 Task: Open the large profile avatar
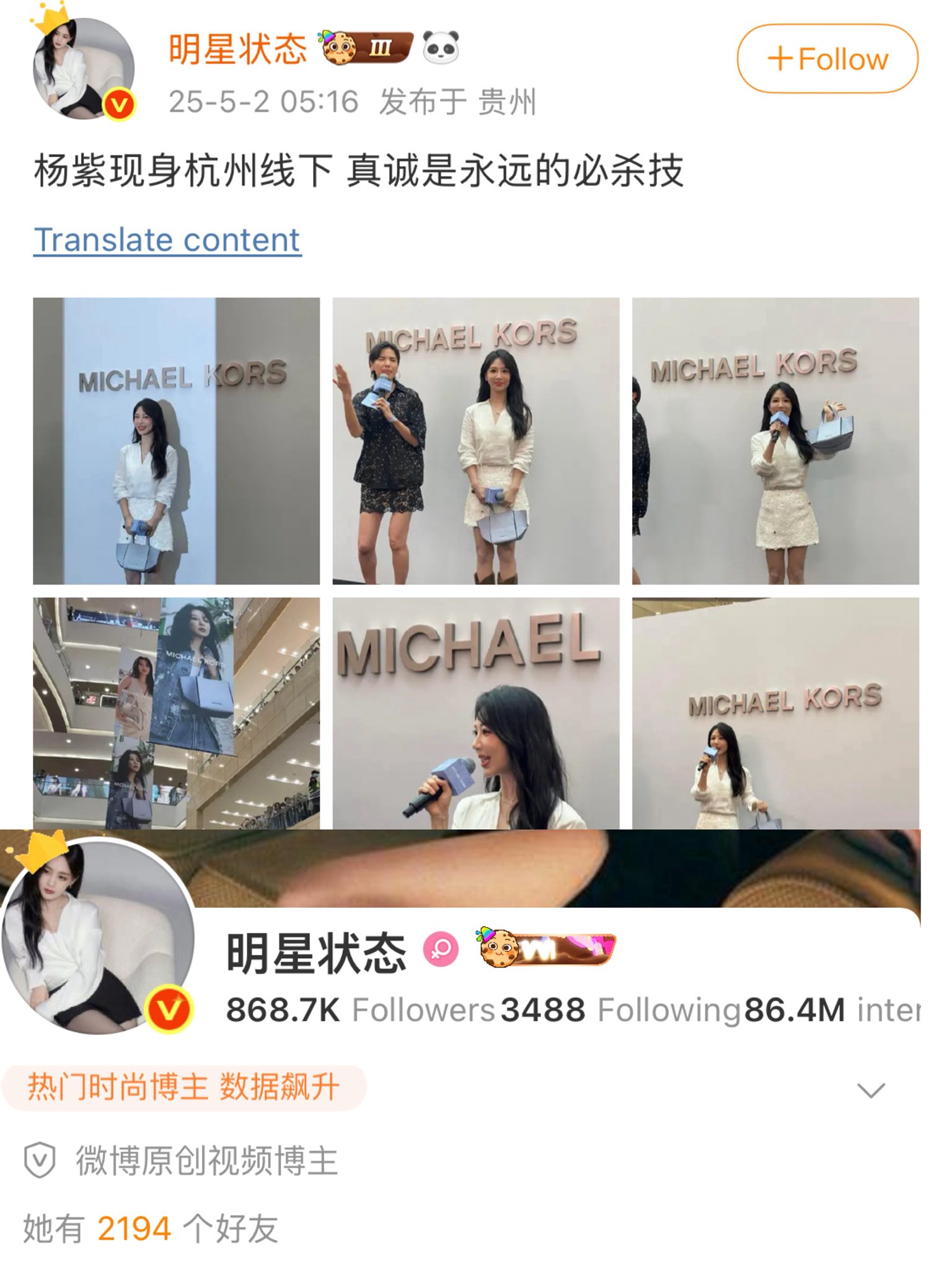point(97,938)
